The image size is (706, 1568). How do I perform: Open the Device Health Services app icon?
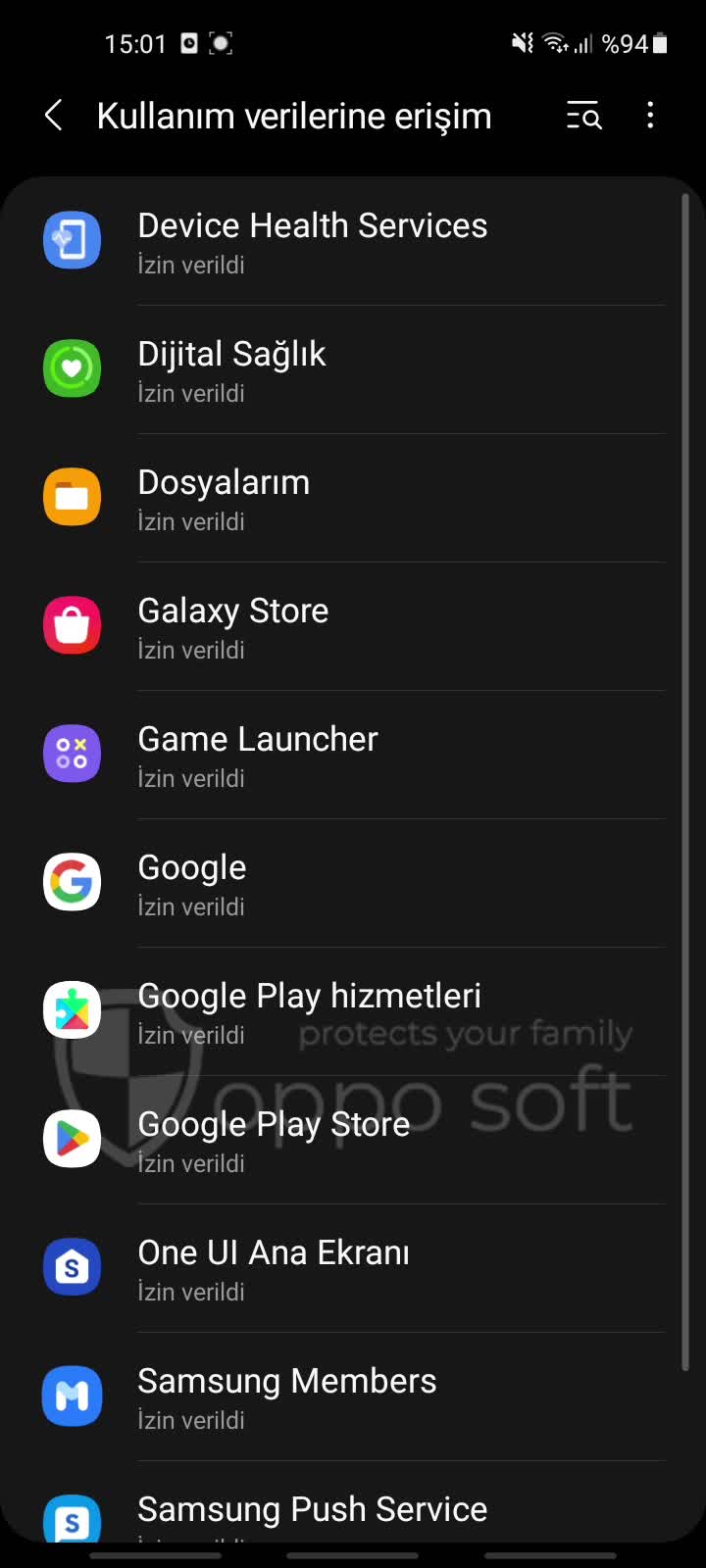(x=72, y=240)
